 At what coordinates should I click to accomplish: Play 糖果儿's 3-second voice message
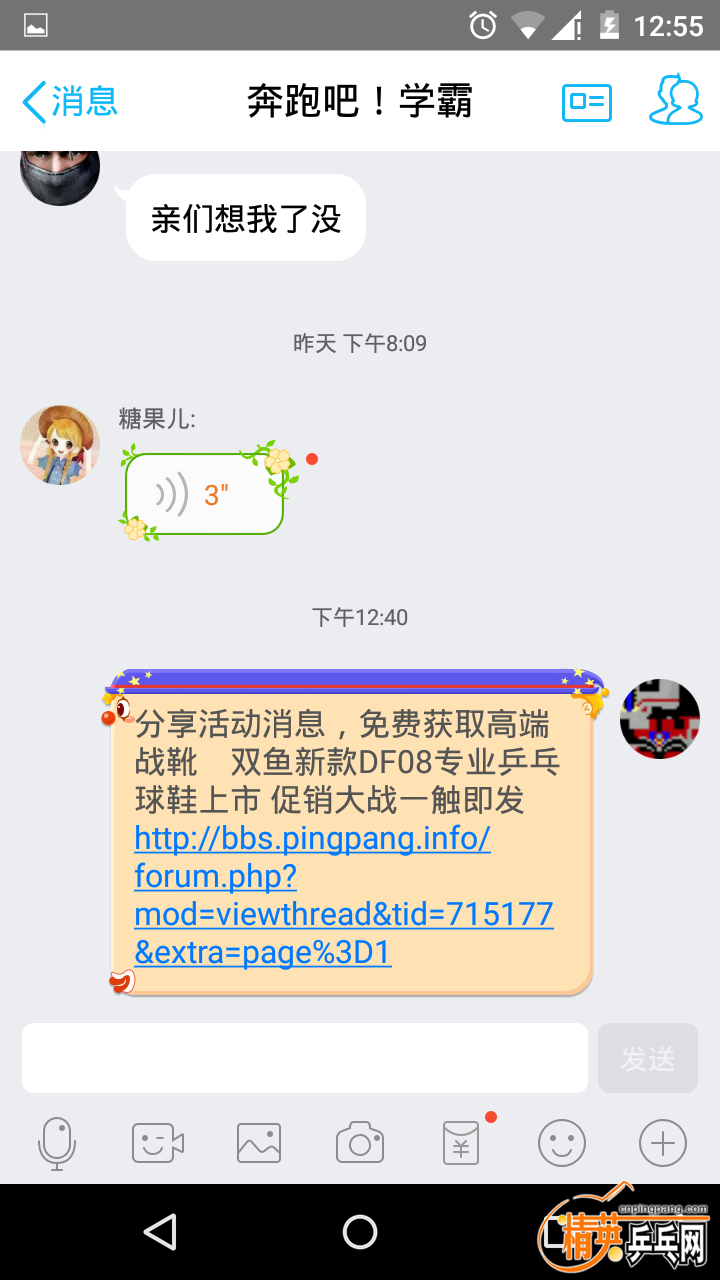click(x=204, y=494)
